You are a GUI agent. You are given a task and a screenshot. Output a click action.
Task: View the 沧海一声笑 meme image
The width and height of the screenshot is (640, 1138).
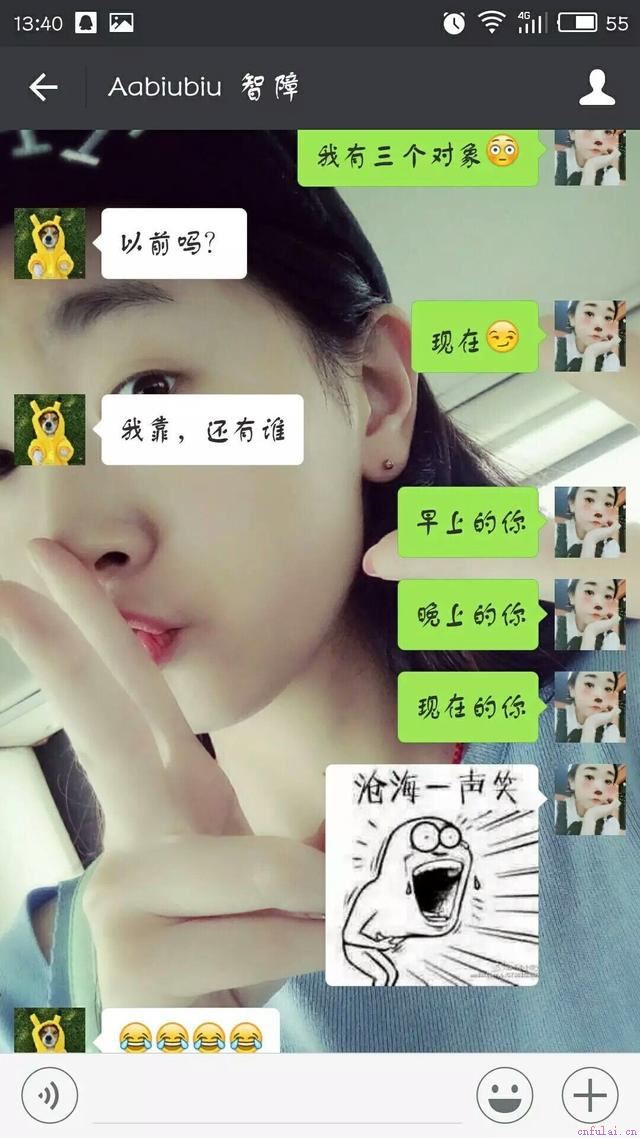432,875
